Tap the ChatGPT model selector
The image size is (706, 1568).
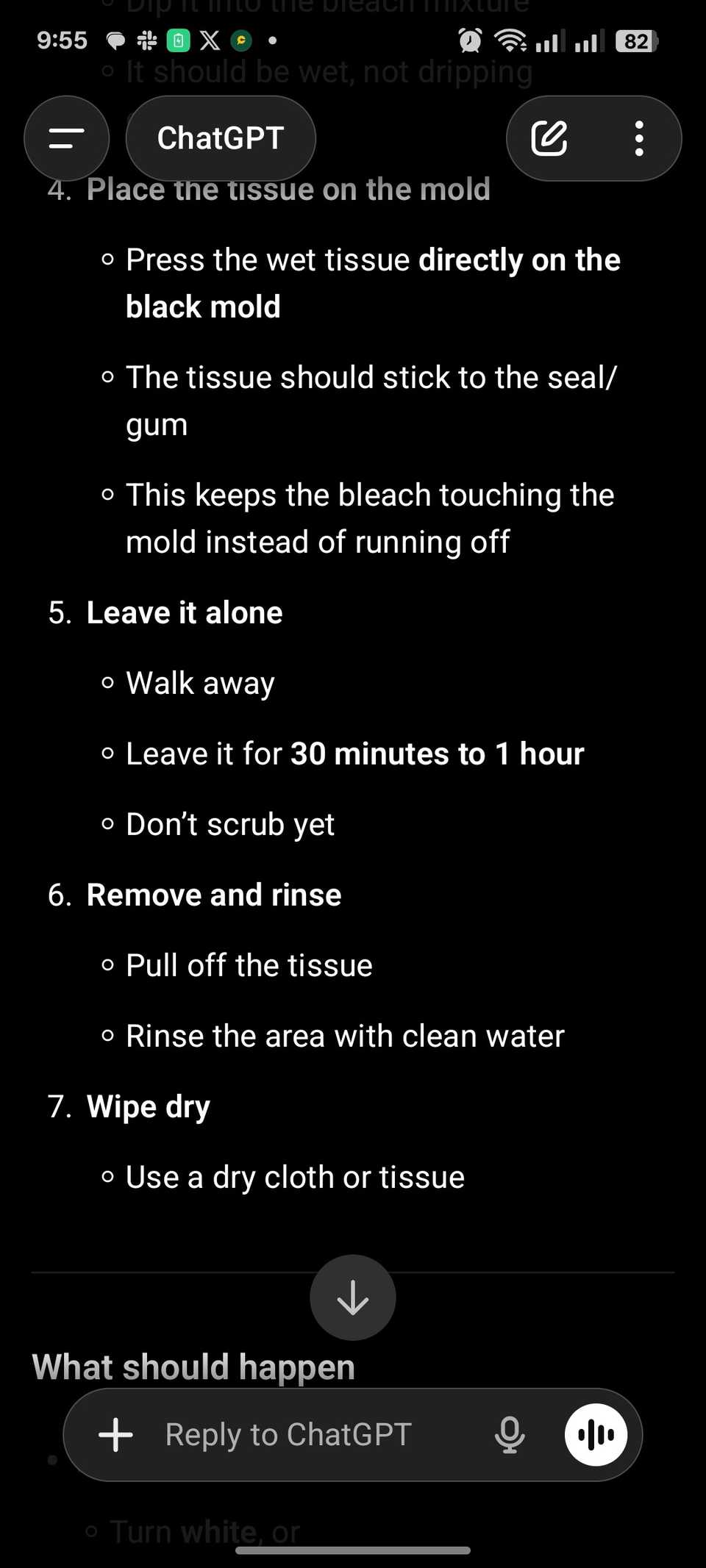tap(221, 138)
